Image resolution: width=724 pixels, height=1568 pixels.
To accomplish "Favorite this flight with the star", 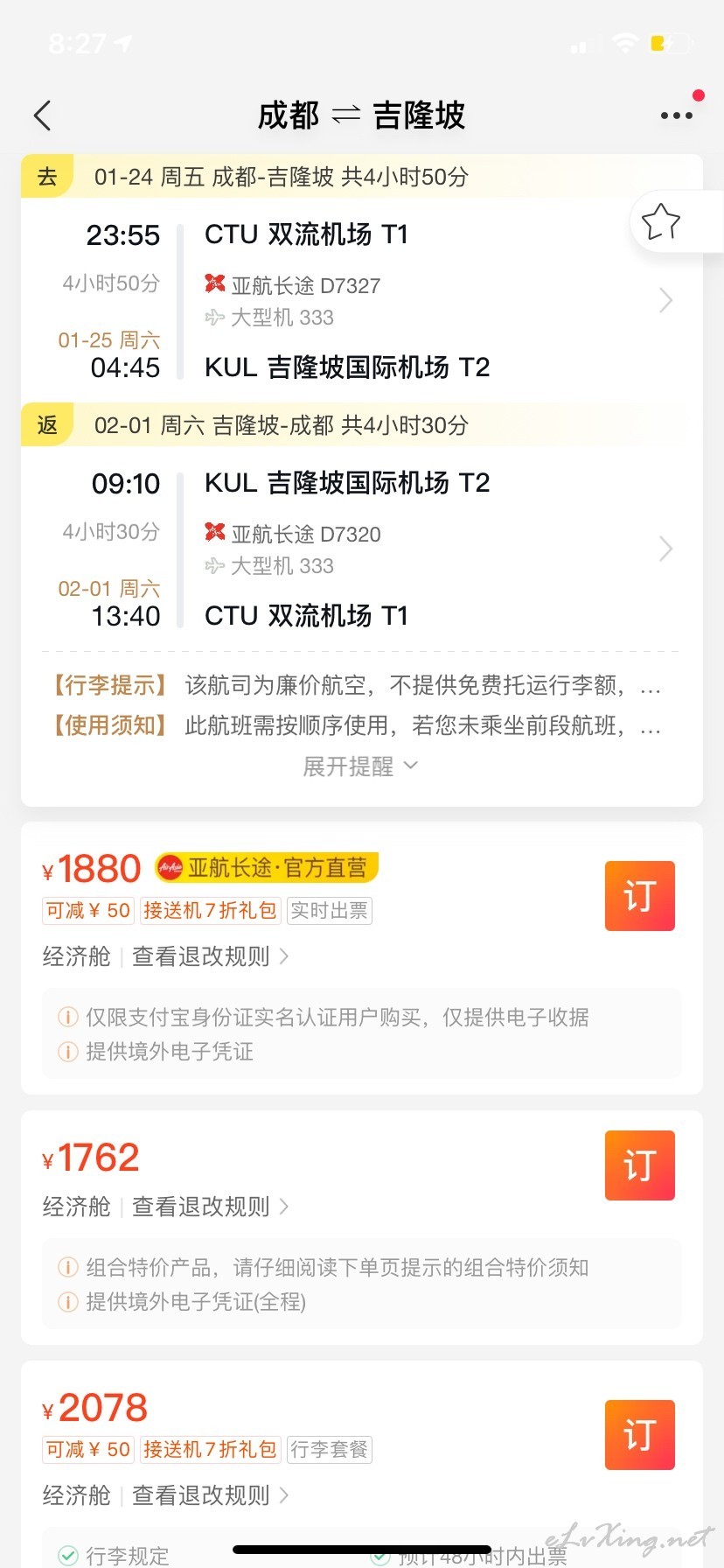I will click(x=661, y=221).
